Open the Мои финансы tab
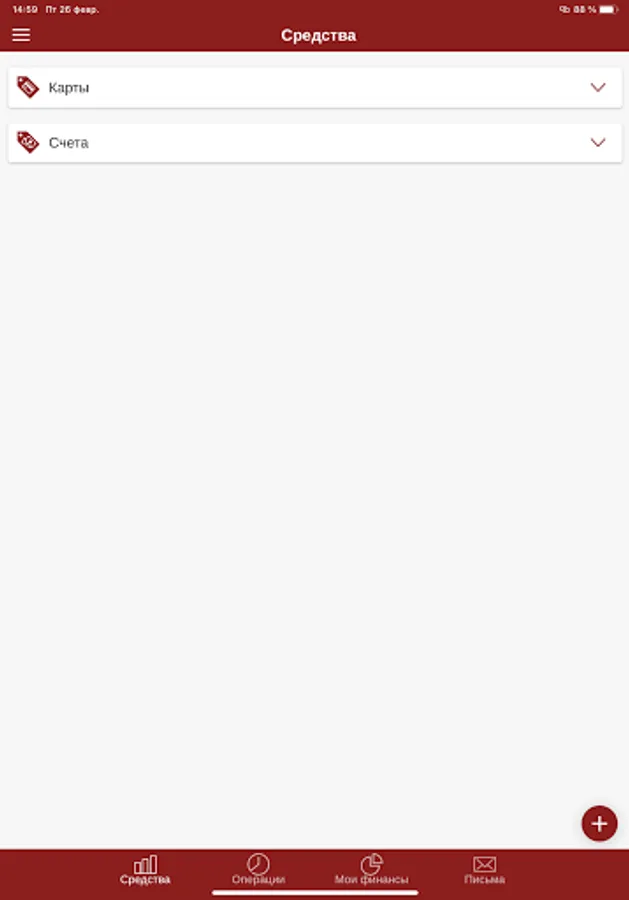The height and width of the screenshot is (900, 629). pyautogui.click(x=371, y=870)
